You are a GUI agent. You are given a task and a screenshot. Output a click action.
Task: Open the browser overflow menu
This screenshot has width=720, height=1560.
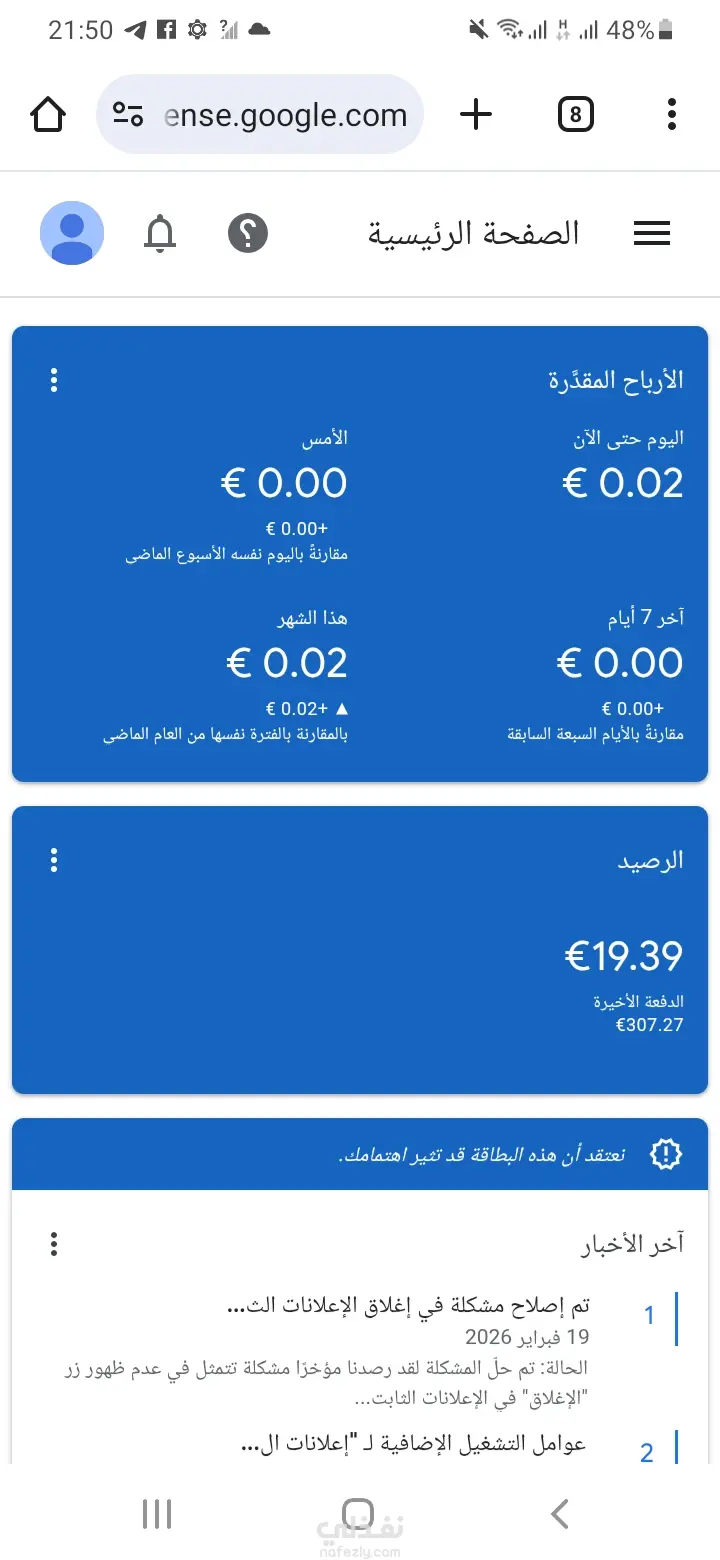(672, 115)
